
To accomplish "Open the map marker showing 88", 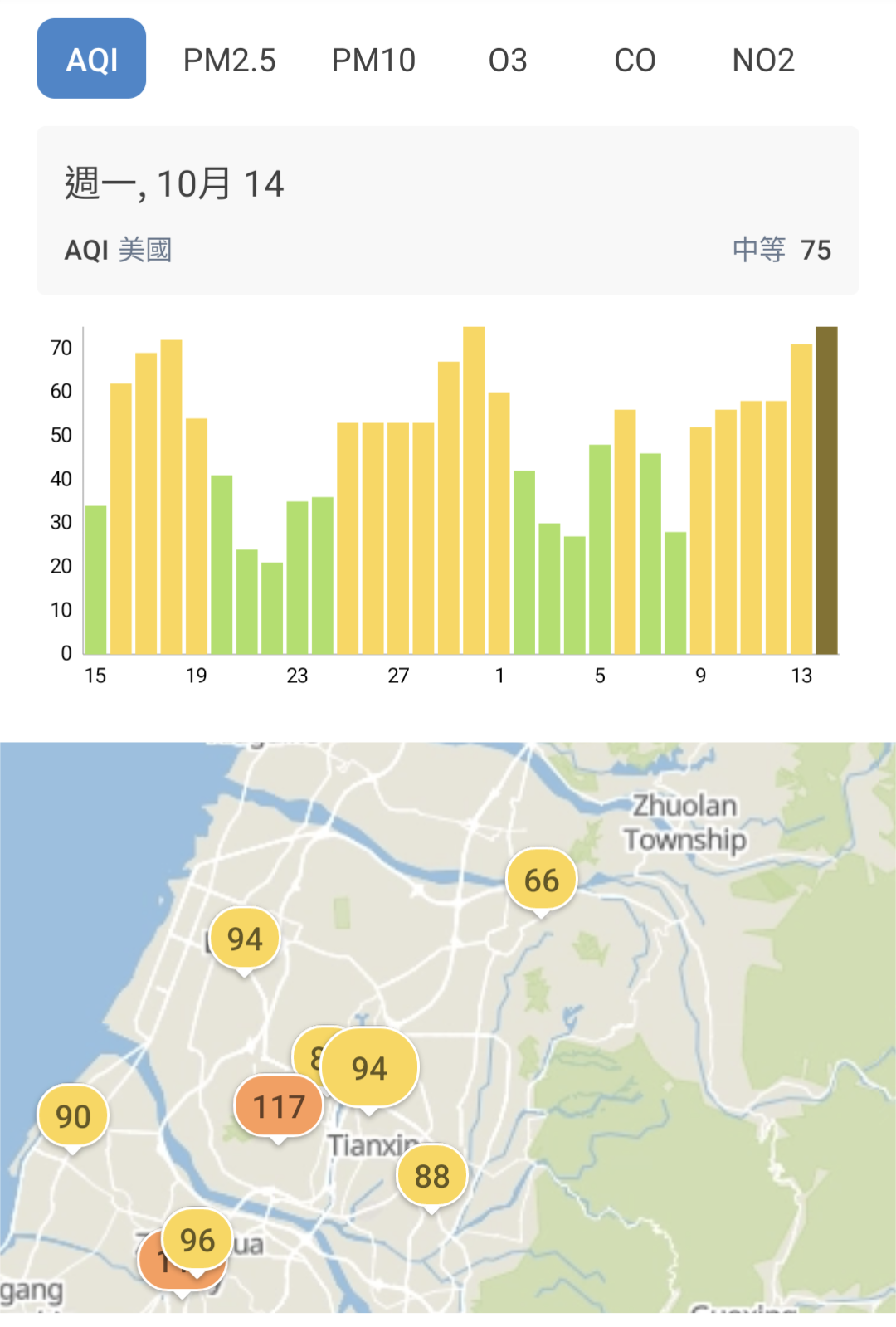I will [431, 1176].
